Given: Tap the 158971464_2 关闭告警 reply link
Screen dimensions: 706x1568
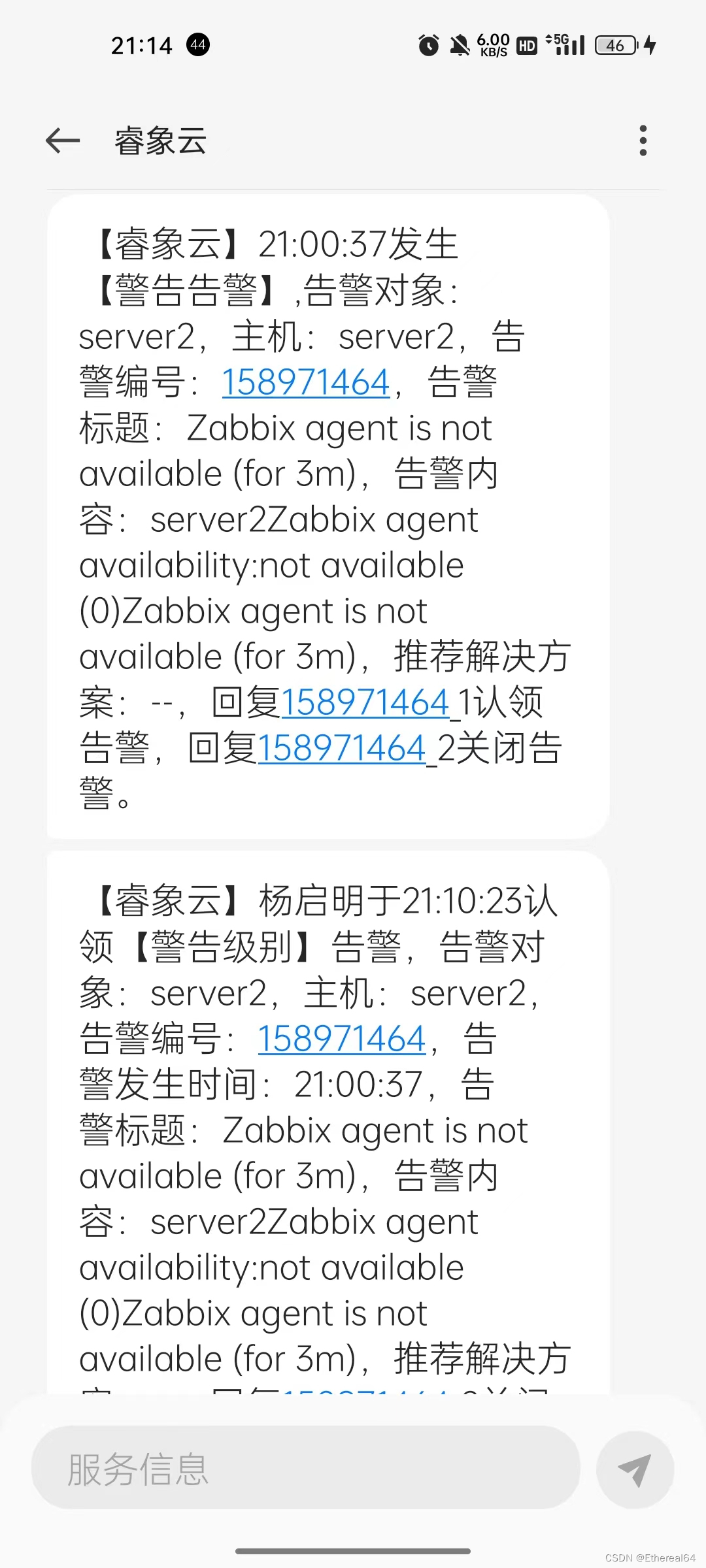Looking at the screenshot, I should [x=342, y=748].
